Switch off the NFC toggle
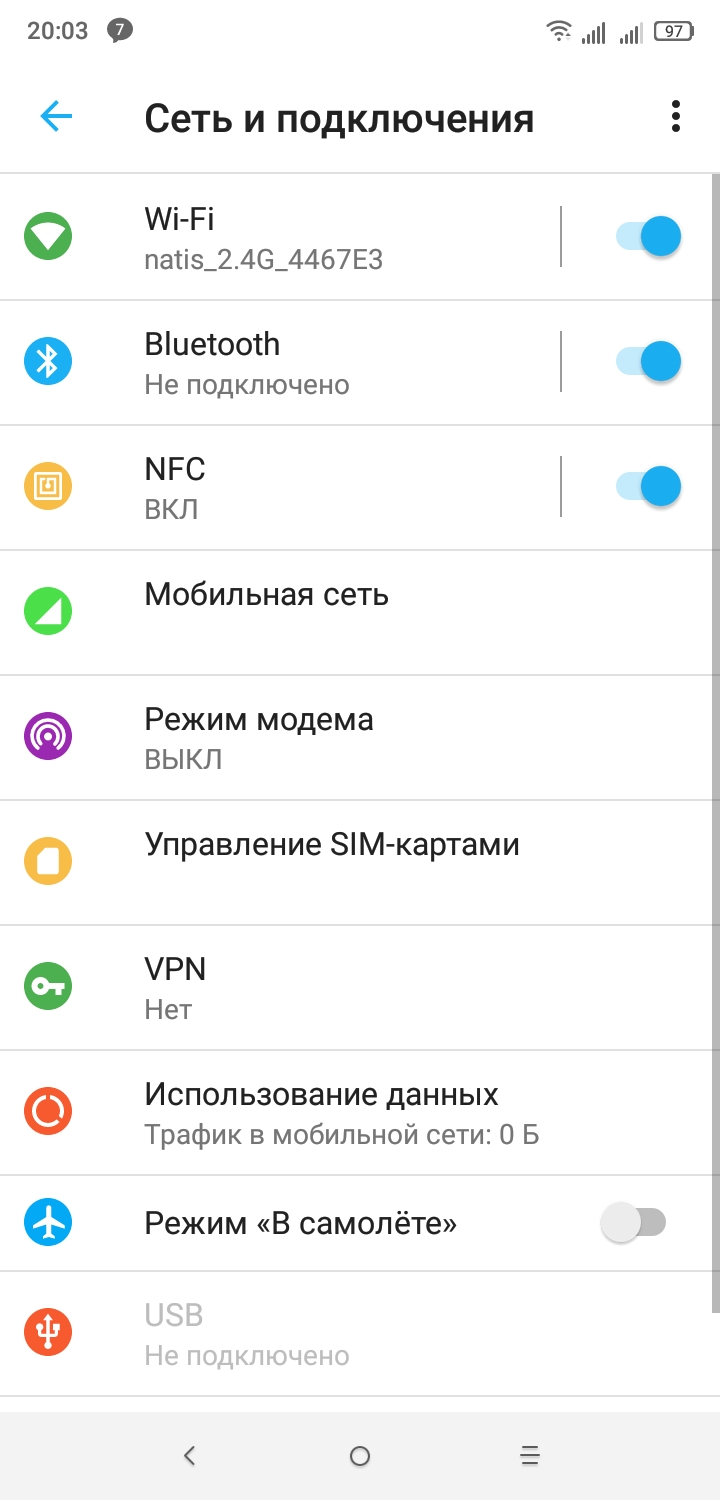This screenshot has width=720, height=1500. click(648, 486)
